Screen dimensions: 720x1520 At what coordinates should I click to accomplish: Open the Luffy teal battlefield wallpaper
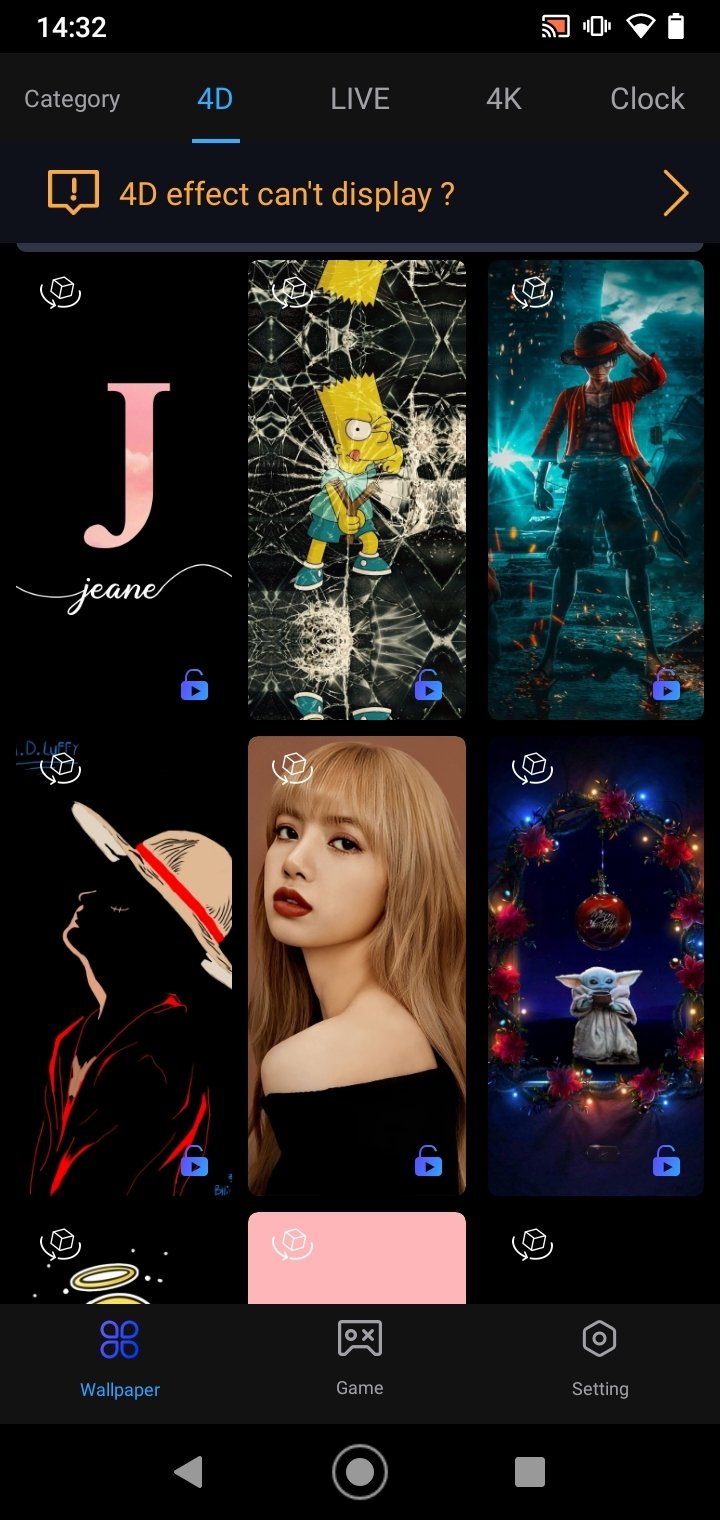(596, 490)
